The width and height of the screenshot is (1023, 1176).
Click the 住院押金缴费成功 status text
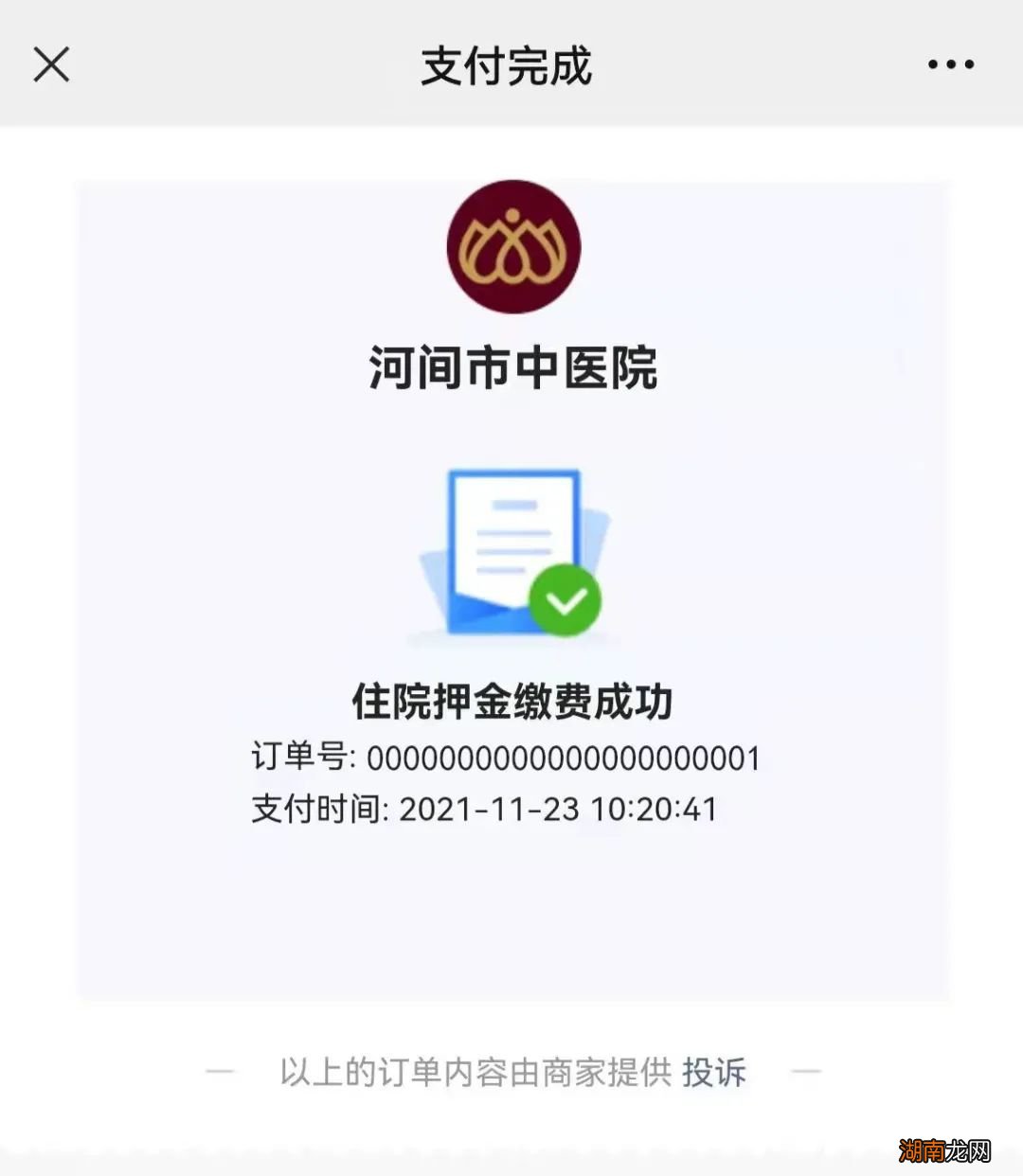(511, 701)
